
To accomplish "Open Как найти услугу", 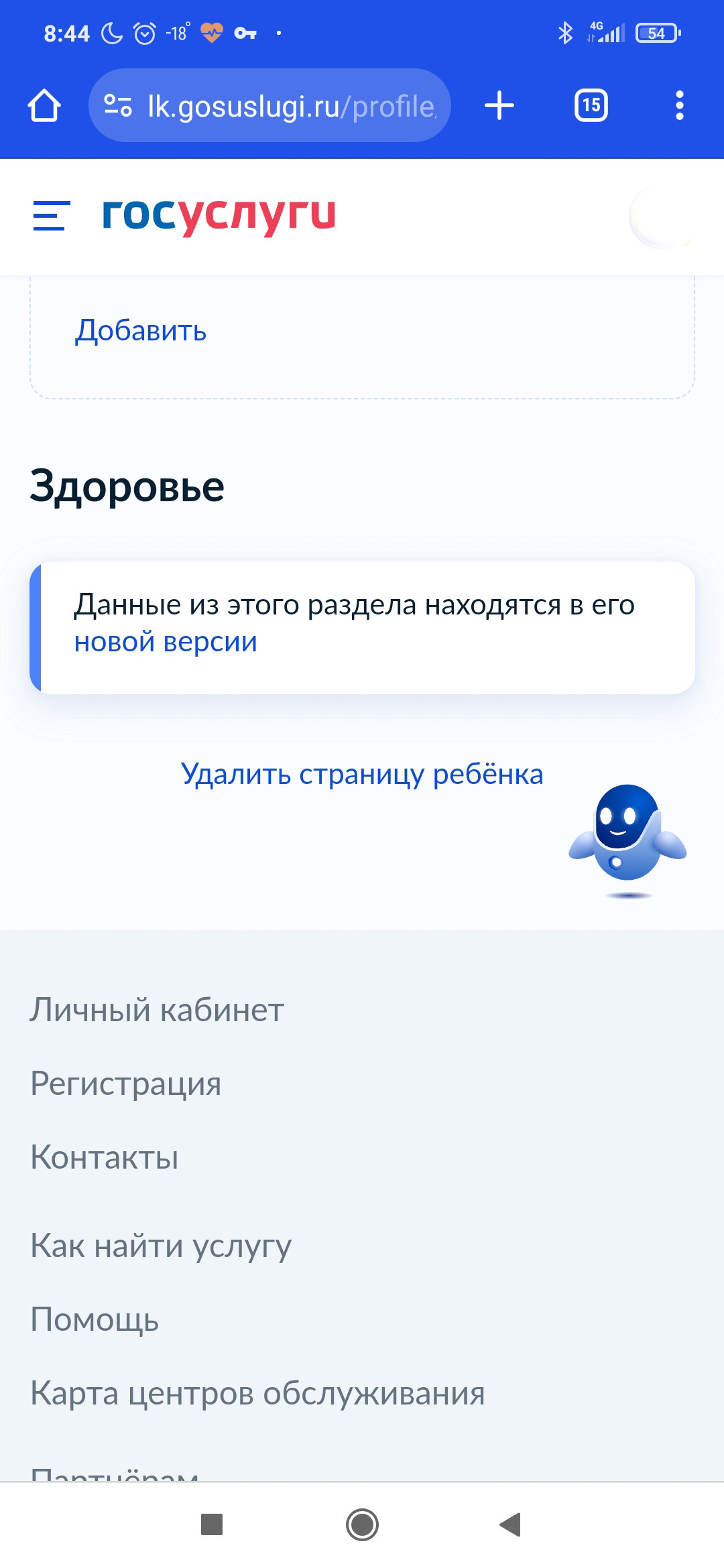I will click(x=161, y=1246).
